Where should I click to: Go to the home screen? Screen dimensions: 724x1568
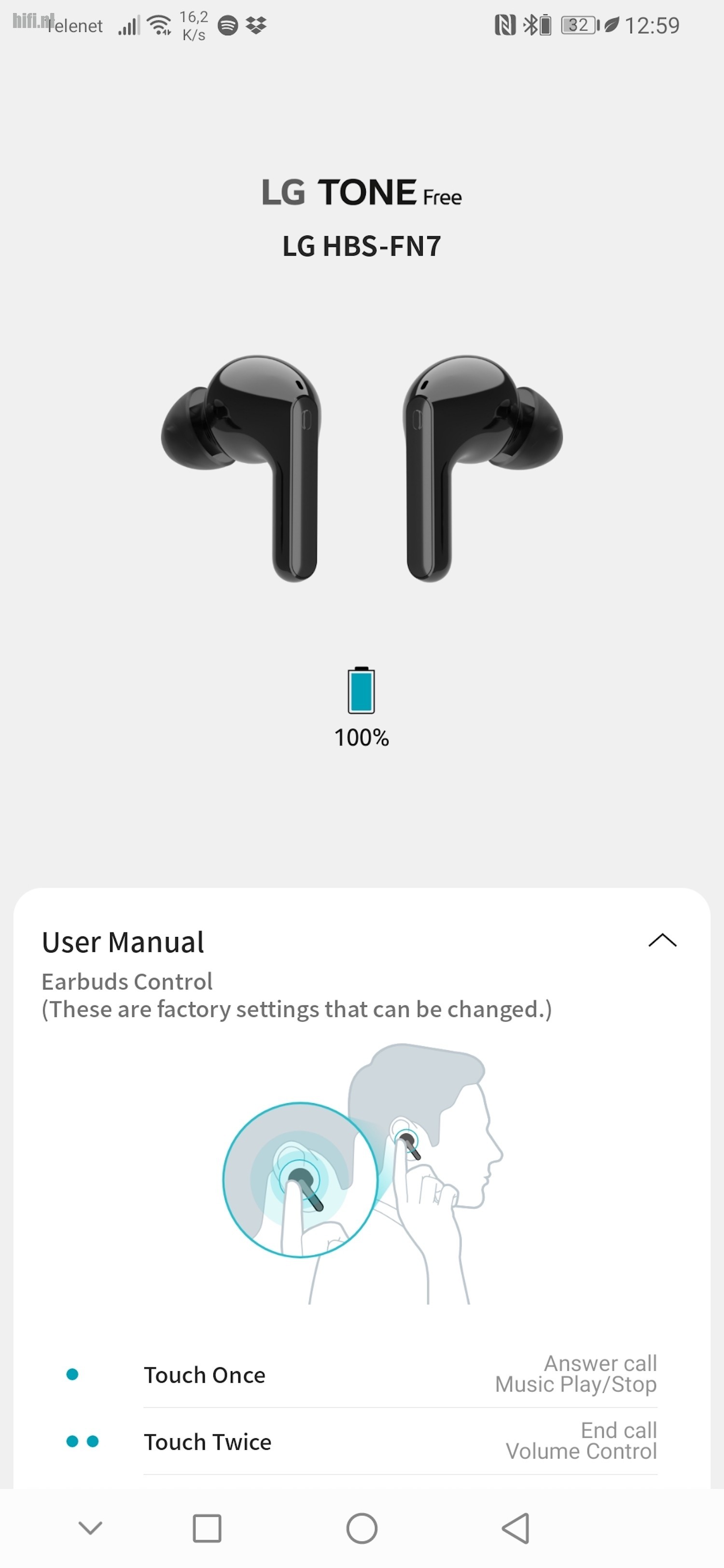[x=362, y=1528]
